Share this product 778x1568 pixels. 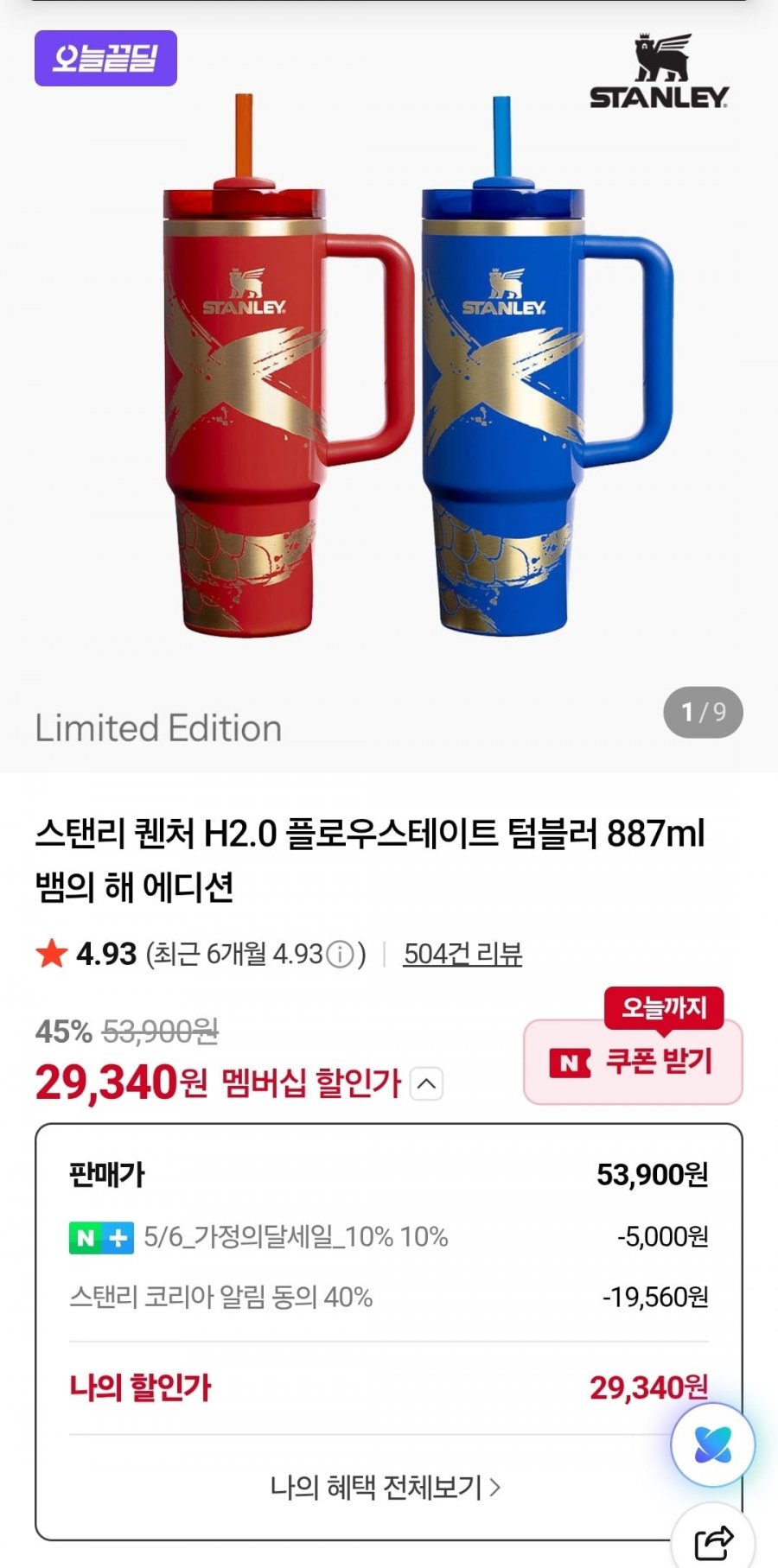pyautogui.click(x=714, y=1539)
